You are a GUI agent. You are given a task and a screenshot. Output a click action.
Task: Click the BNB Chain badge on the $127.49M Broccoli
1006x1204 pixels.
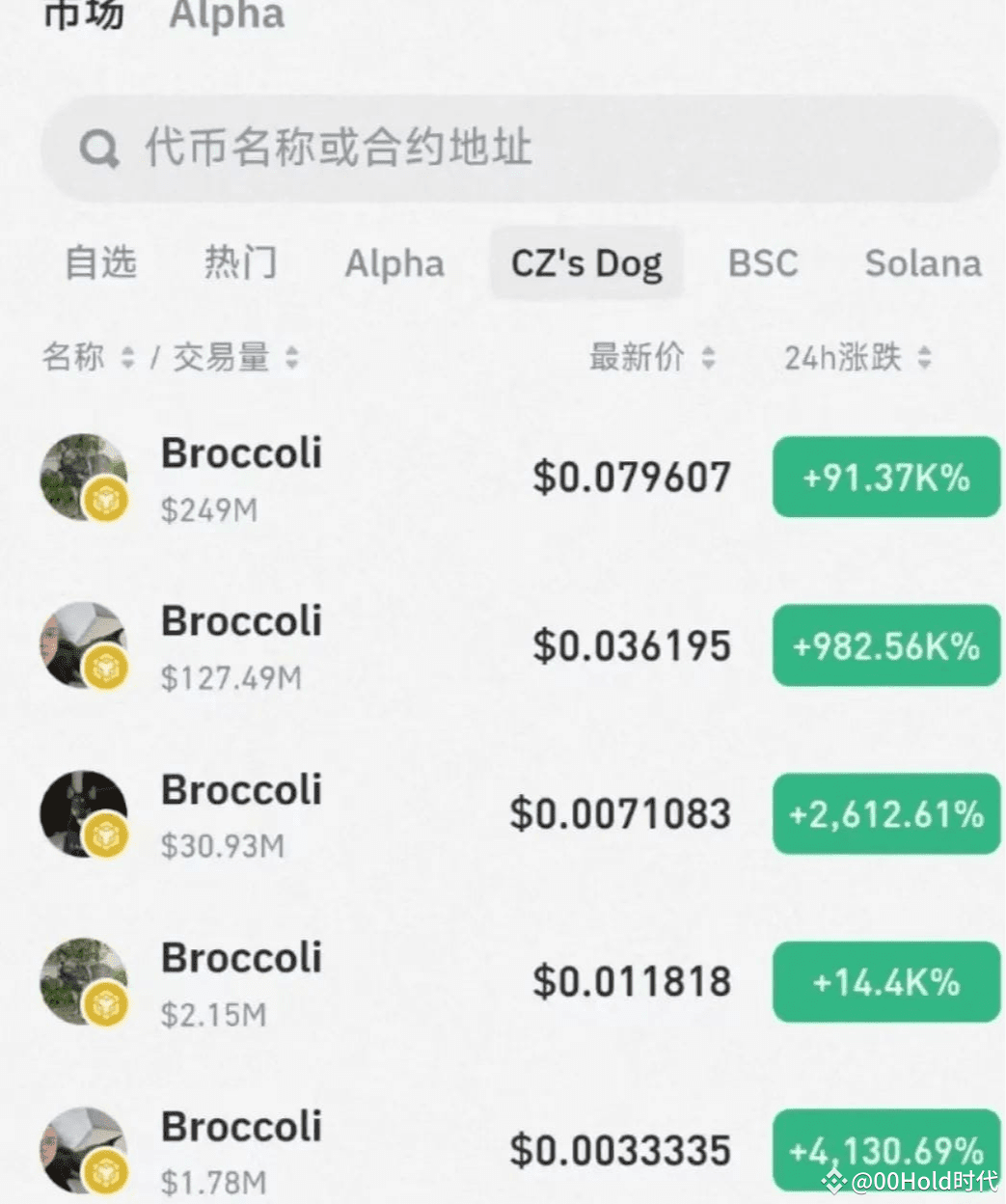(x=104, y=668)
